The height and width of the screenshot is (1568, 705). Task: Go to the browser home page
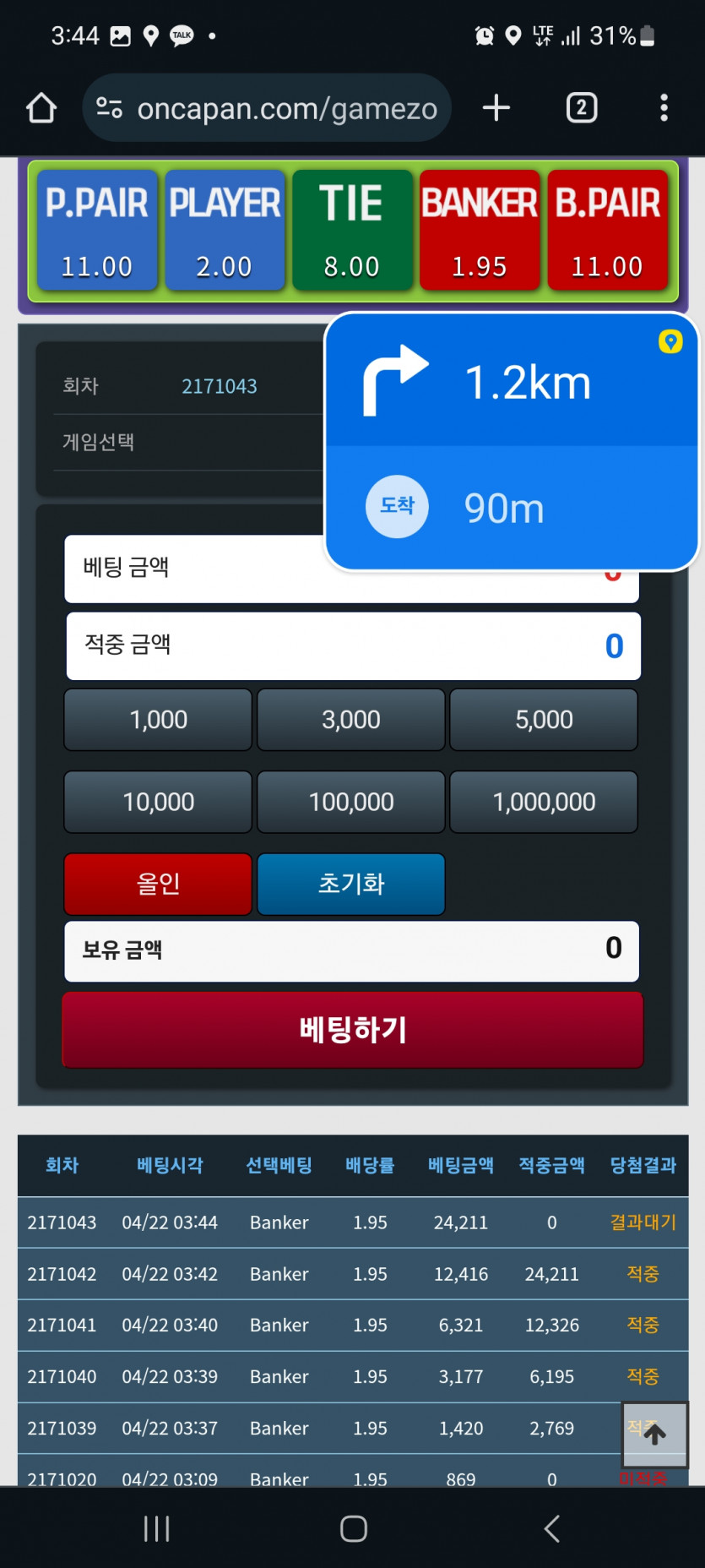tap(41, 108)
